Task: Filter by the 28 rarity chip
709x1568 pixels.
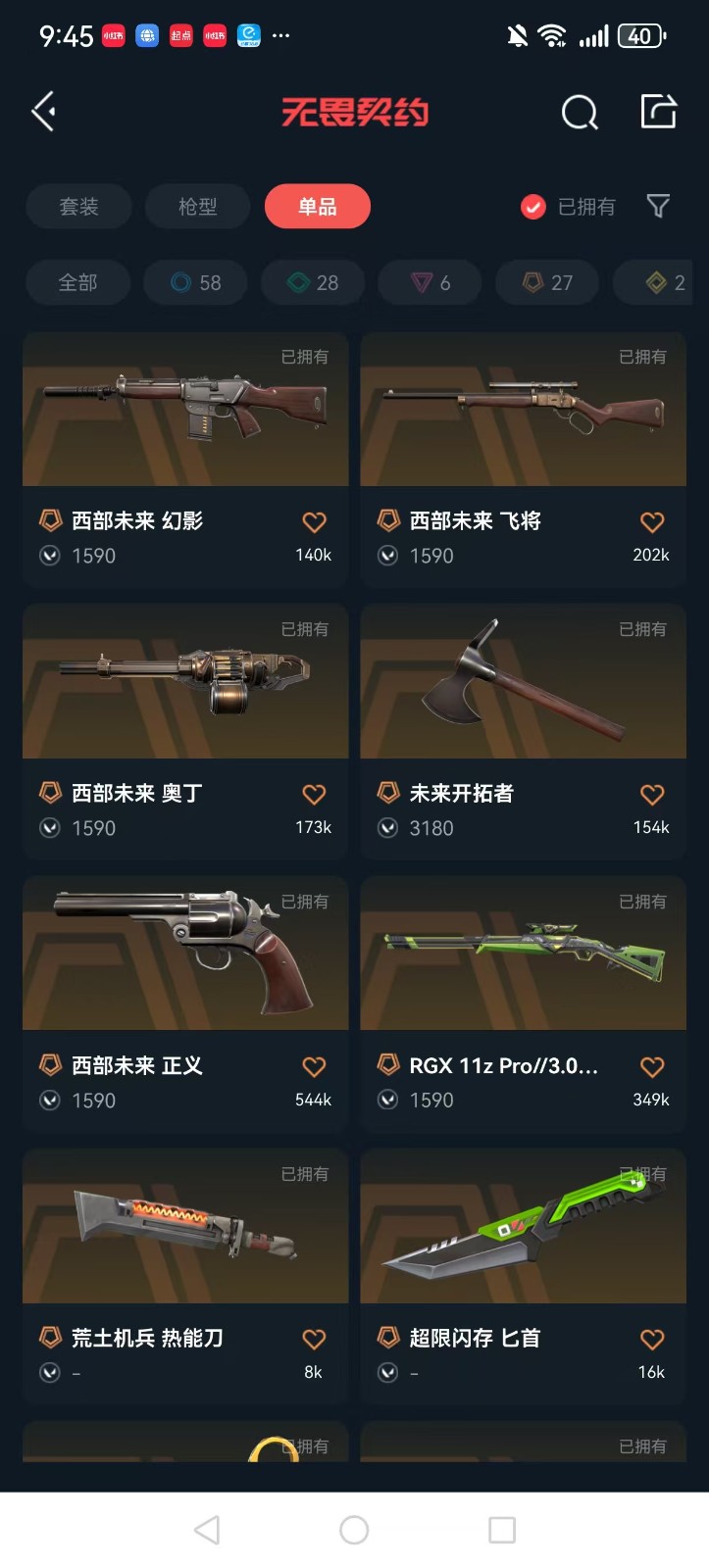Action: pyautogui.click(x=313, y=283)
